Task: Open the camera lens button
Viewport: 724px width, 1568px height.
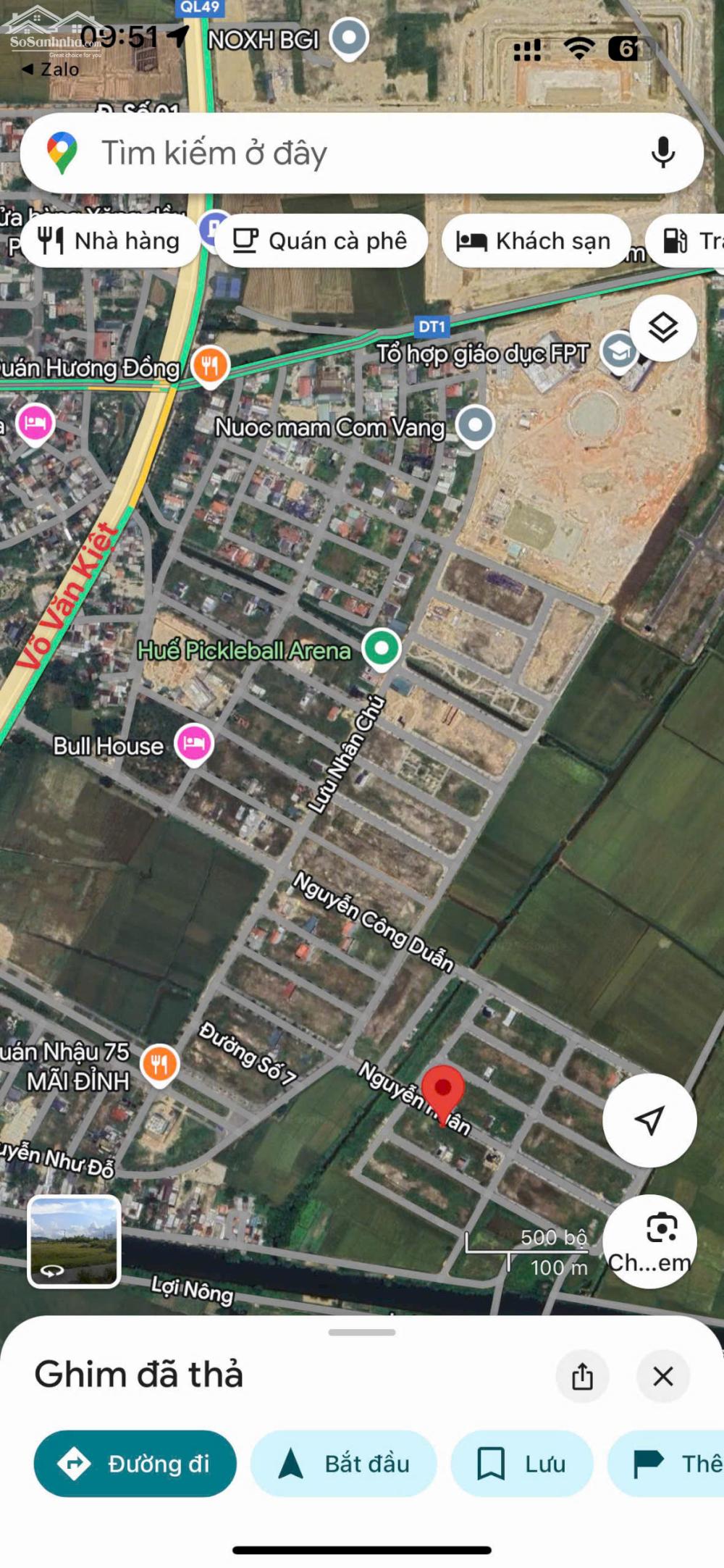Action: 649,1241
